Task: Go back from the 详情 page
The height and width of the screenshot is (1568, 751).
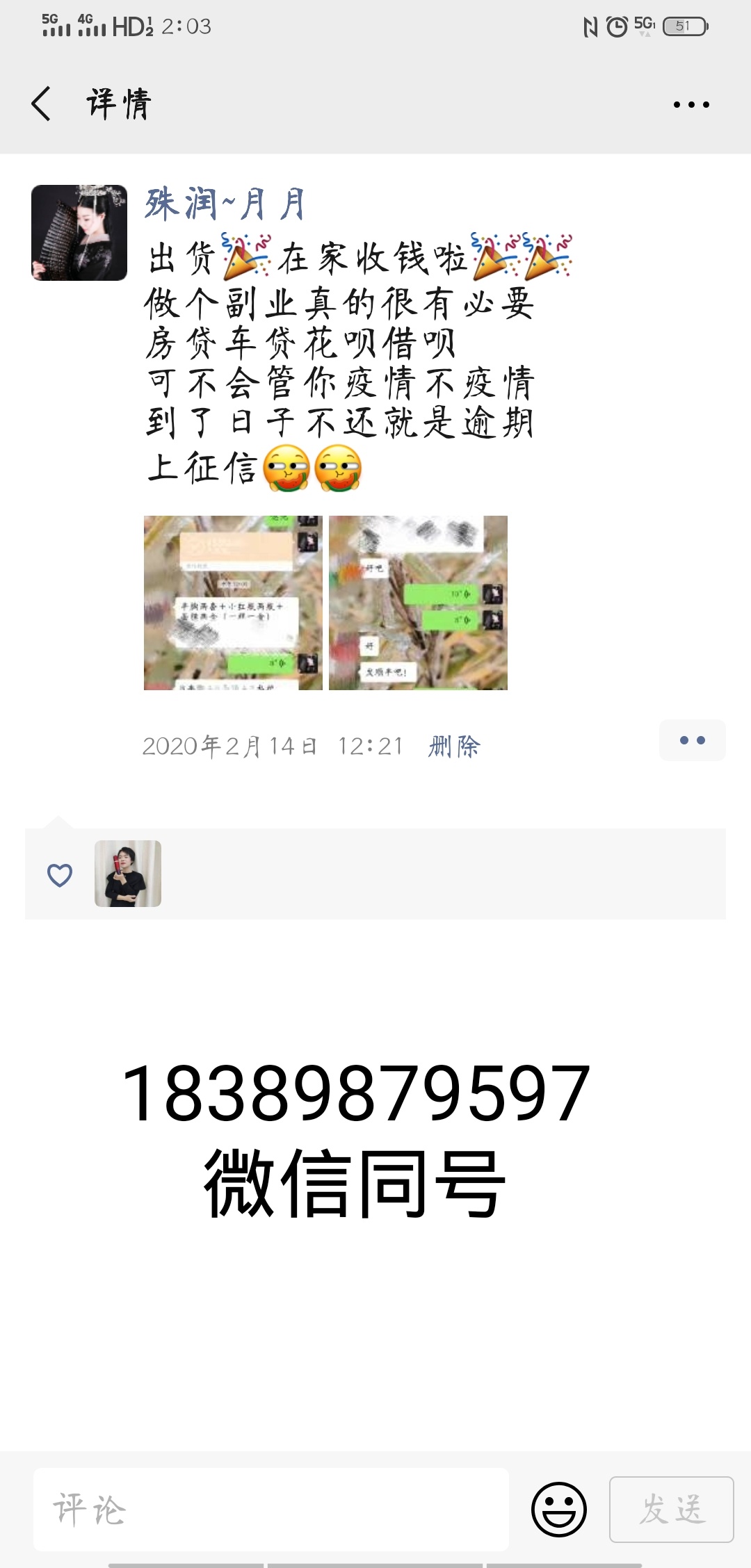Action: click(x=42, y=104)
